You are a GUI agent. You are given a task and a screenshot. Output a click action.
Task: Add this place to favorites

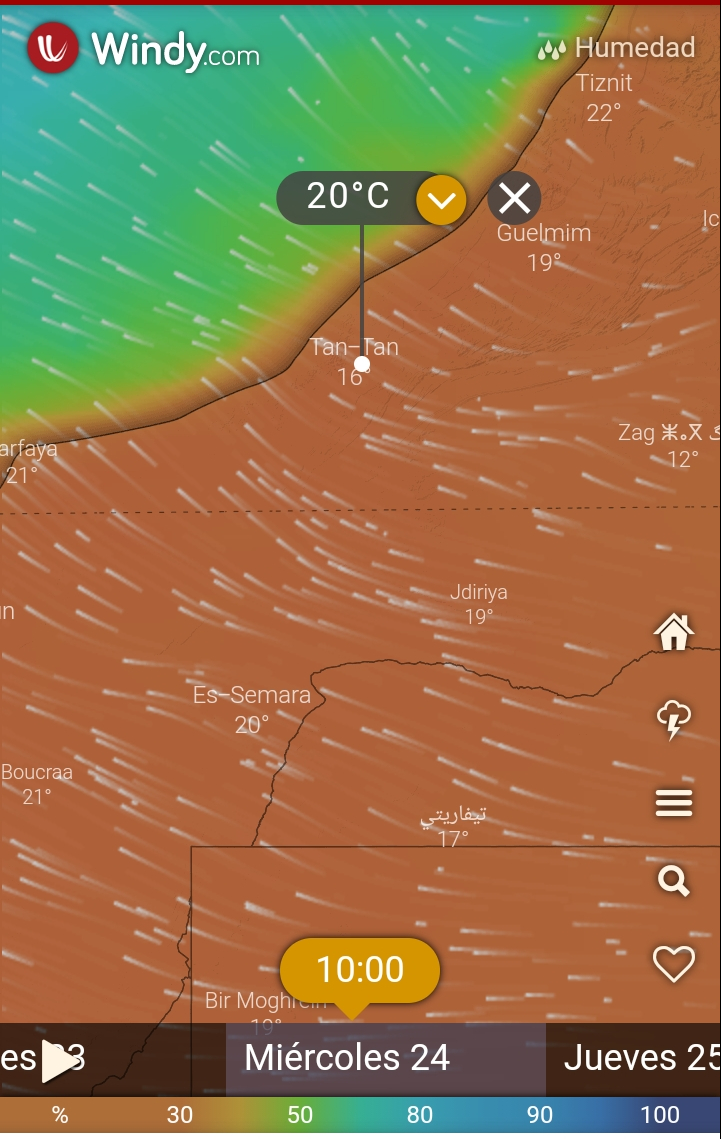point(673,964)
